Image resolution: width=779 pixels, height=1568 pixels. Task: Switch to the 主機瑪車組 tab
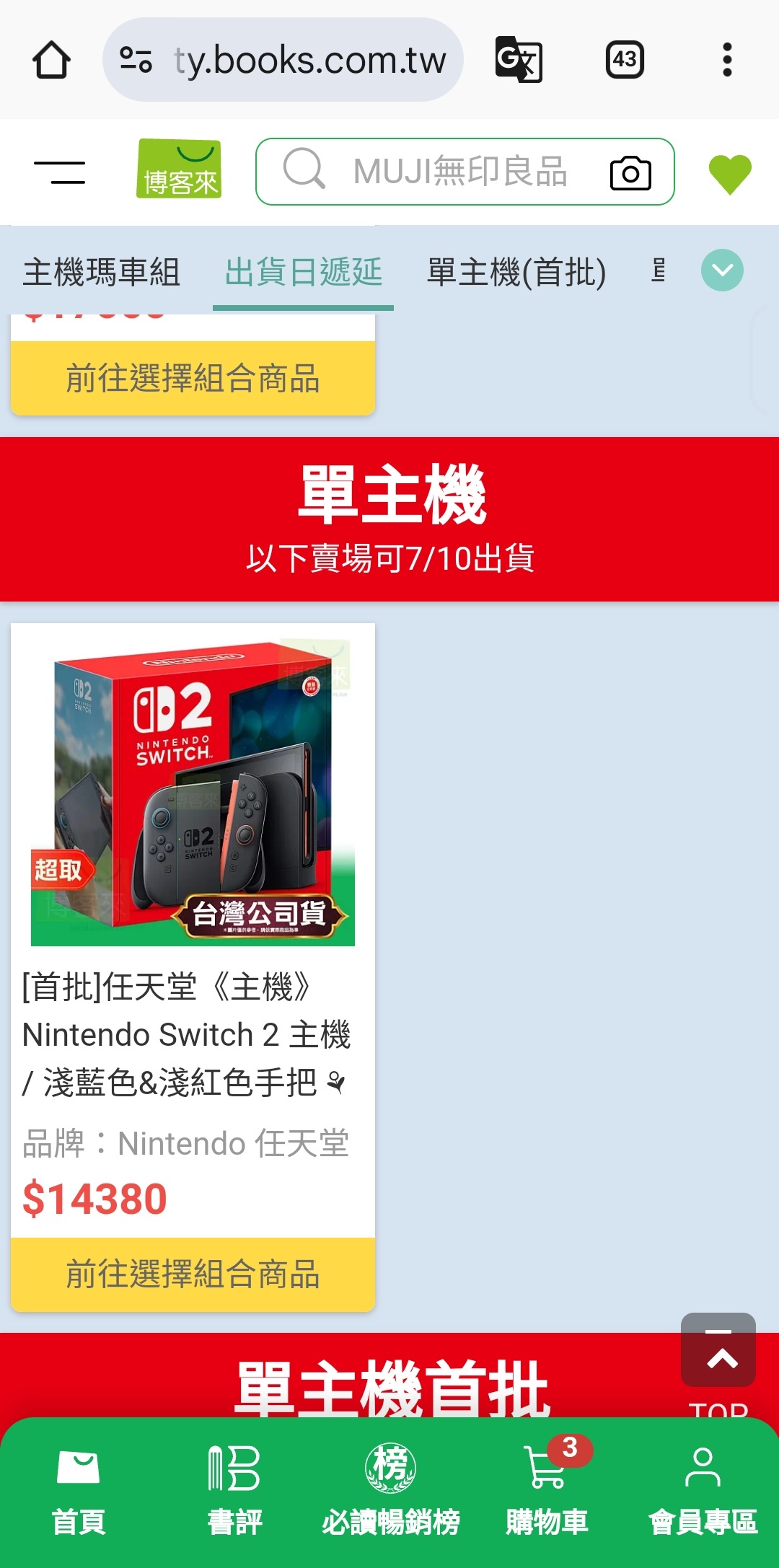tap(102, 273)
